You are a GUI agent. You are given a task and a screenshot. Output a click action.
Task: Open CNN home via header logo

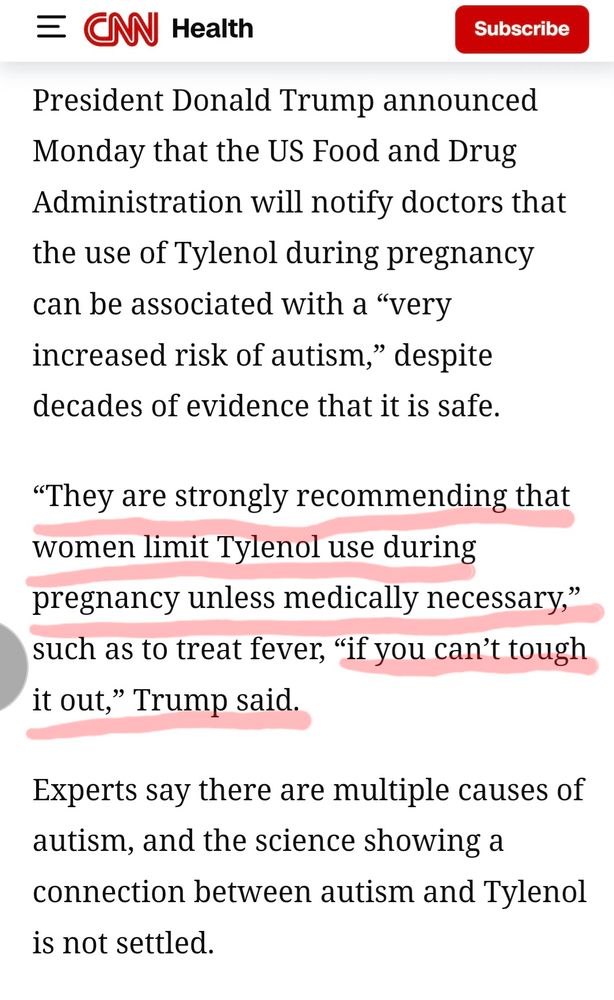[x=120, y=29]
